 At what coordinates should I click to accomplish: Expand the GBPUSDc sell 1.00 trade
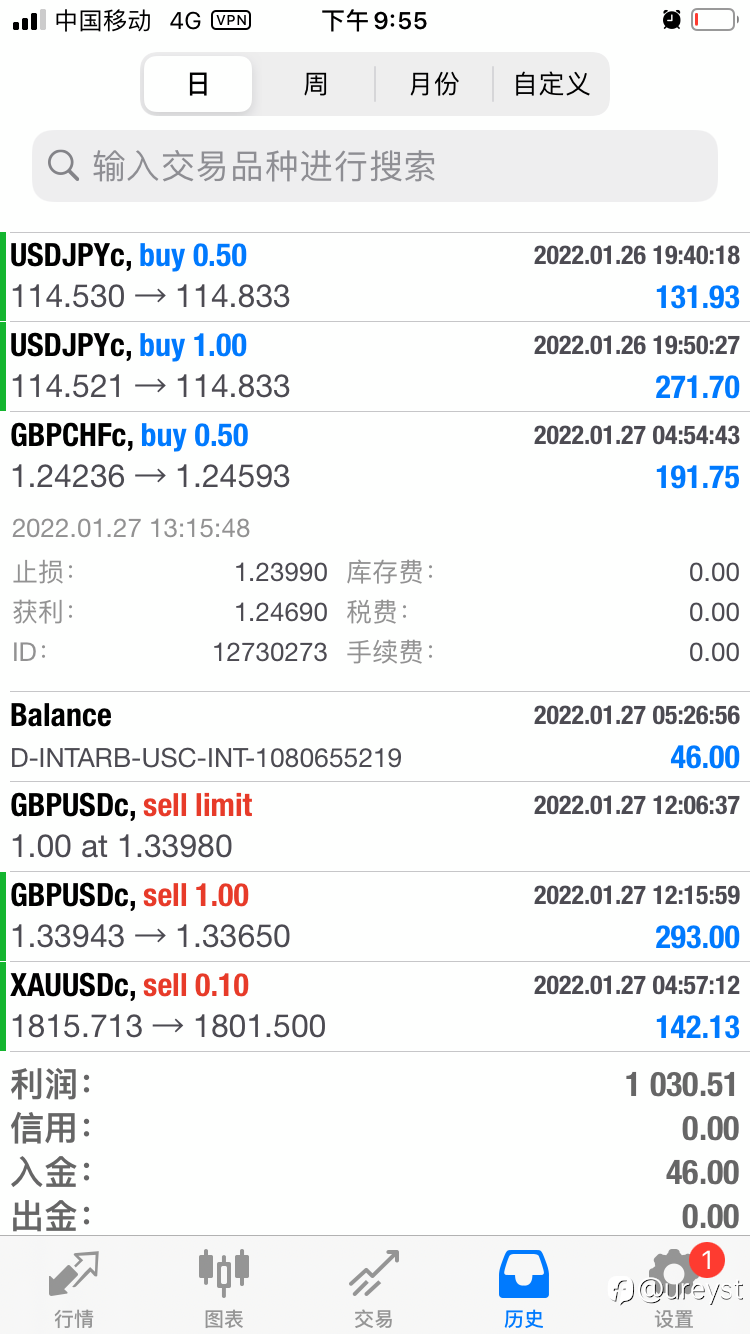tap(375, 917)
